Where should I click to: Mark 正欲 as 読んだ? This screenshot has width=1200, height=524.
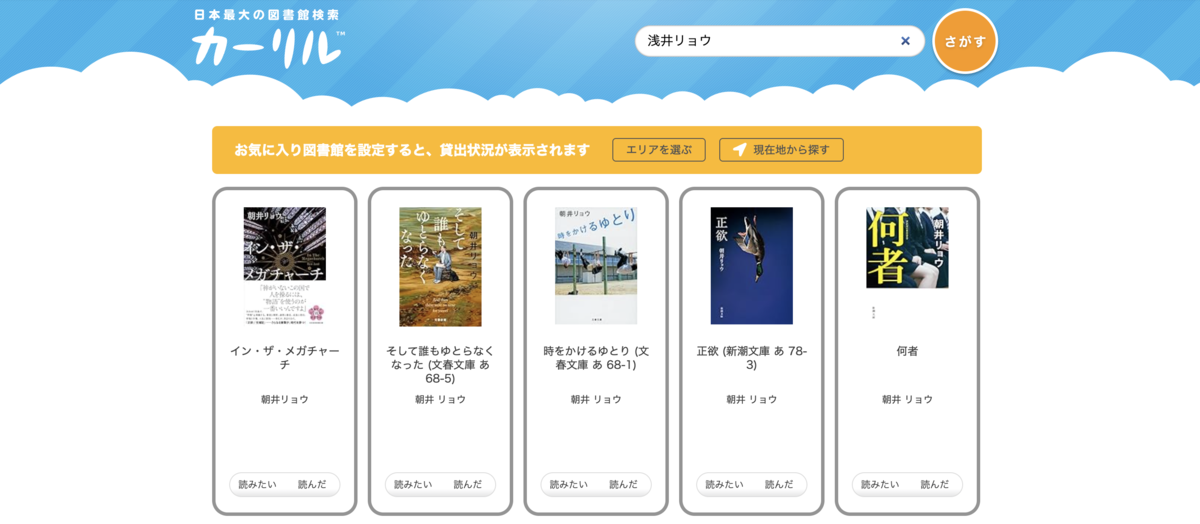click(x=779, y=484)
